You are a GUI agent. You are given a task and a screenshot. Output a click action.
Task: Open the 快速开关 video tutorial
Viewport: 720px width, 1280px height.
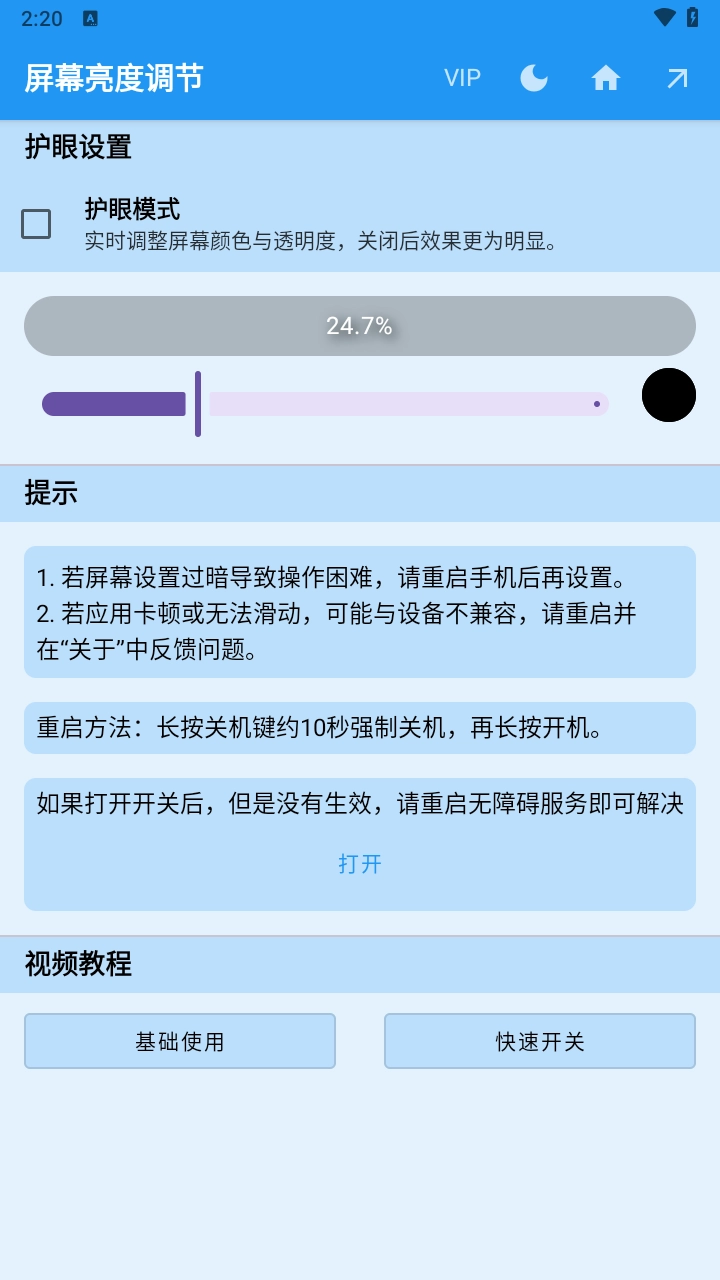tap(540, 1041)
